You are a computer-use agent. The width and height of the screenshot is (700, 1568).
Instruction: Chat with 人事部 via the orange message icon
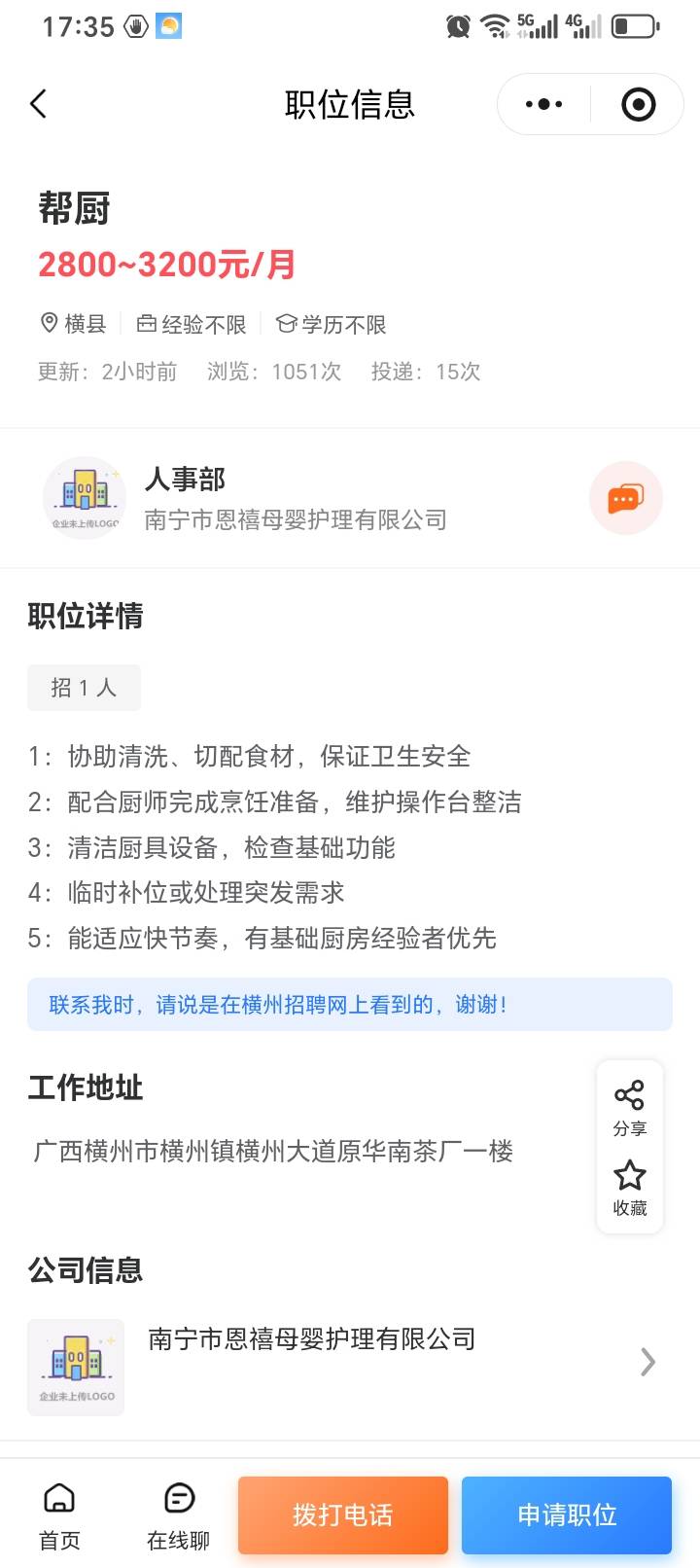(625, 499)
